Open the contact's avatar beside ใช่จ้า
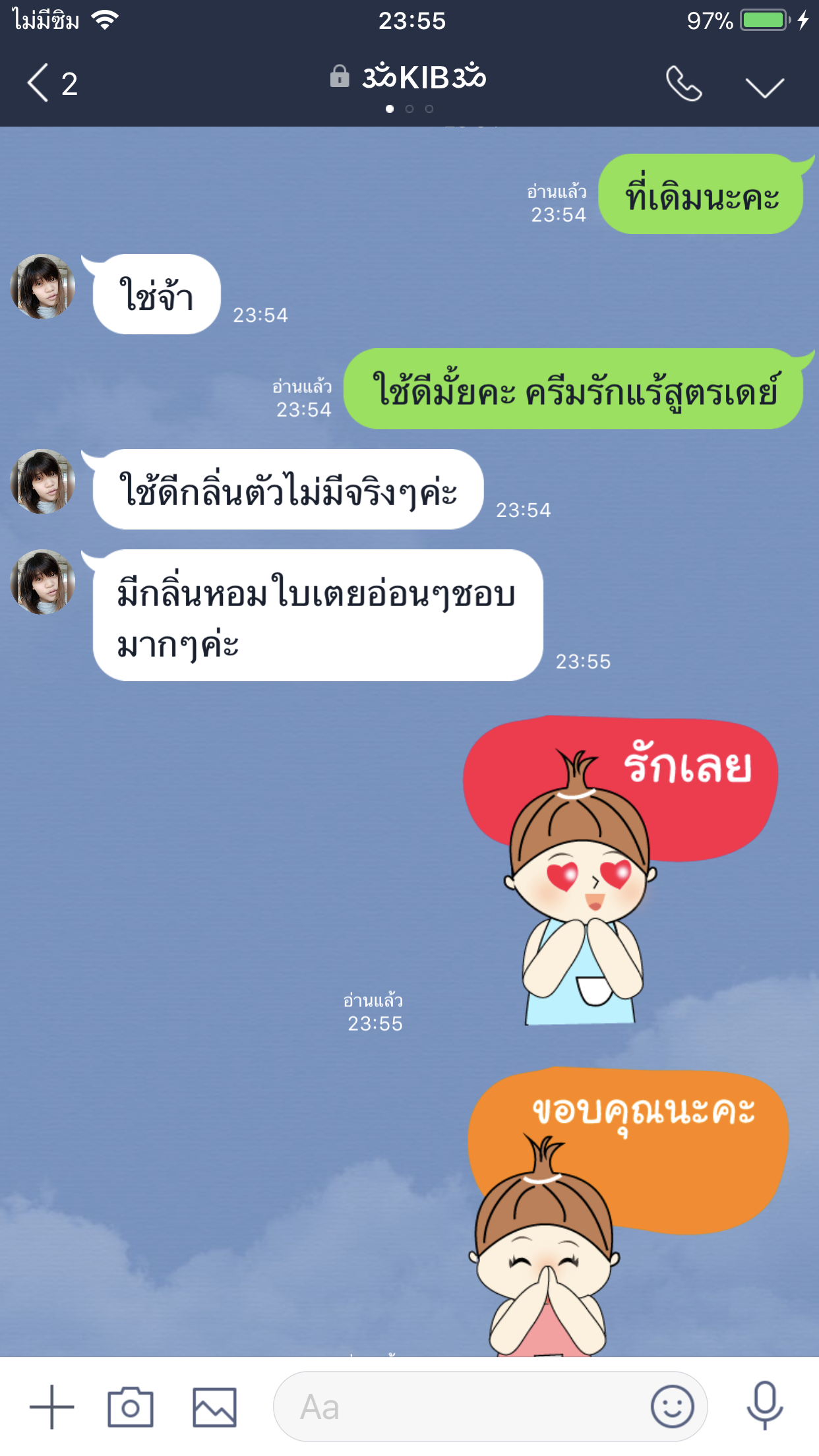 click(43, 286)
